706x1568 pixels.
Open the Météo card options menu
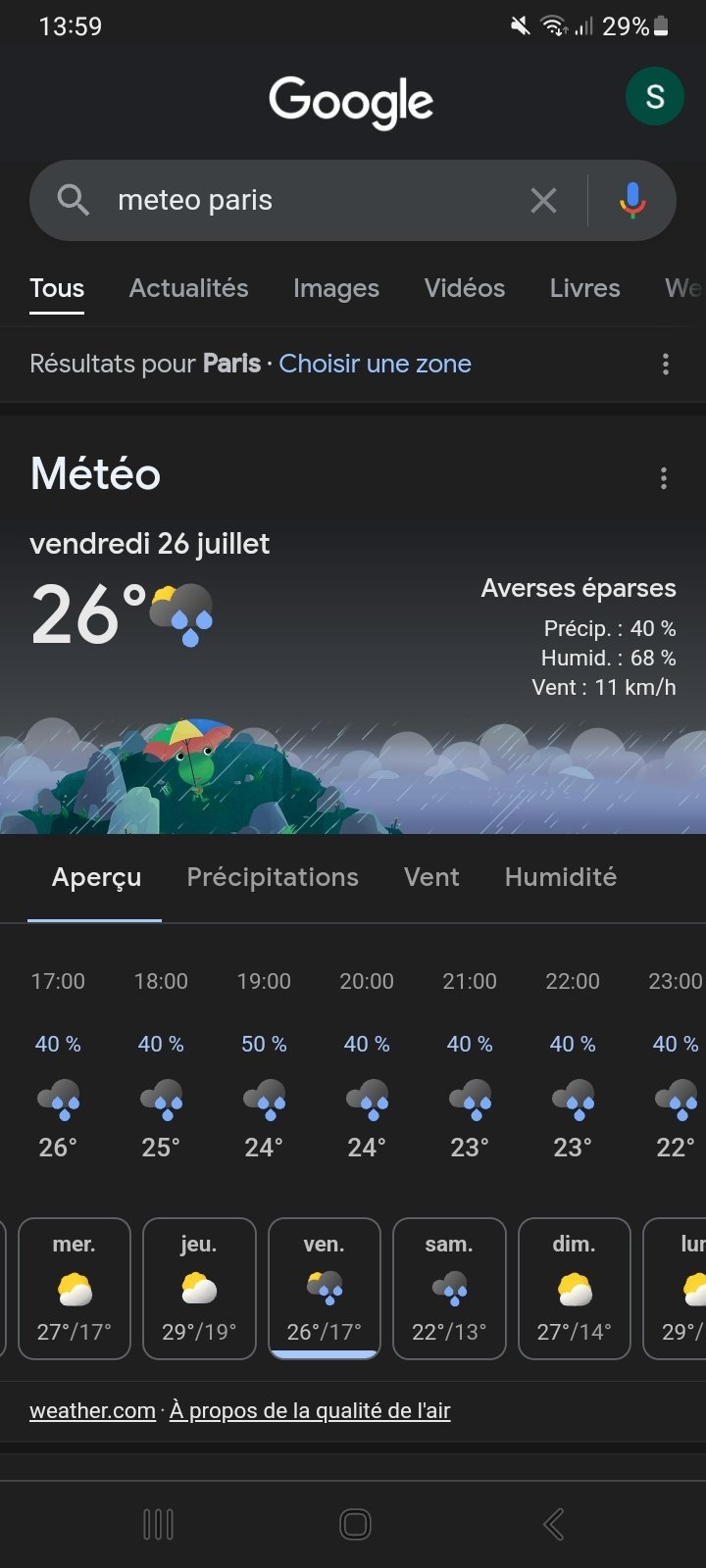point(664,478)
